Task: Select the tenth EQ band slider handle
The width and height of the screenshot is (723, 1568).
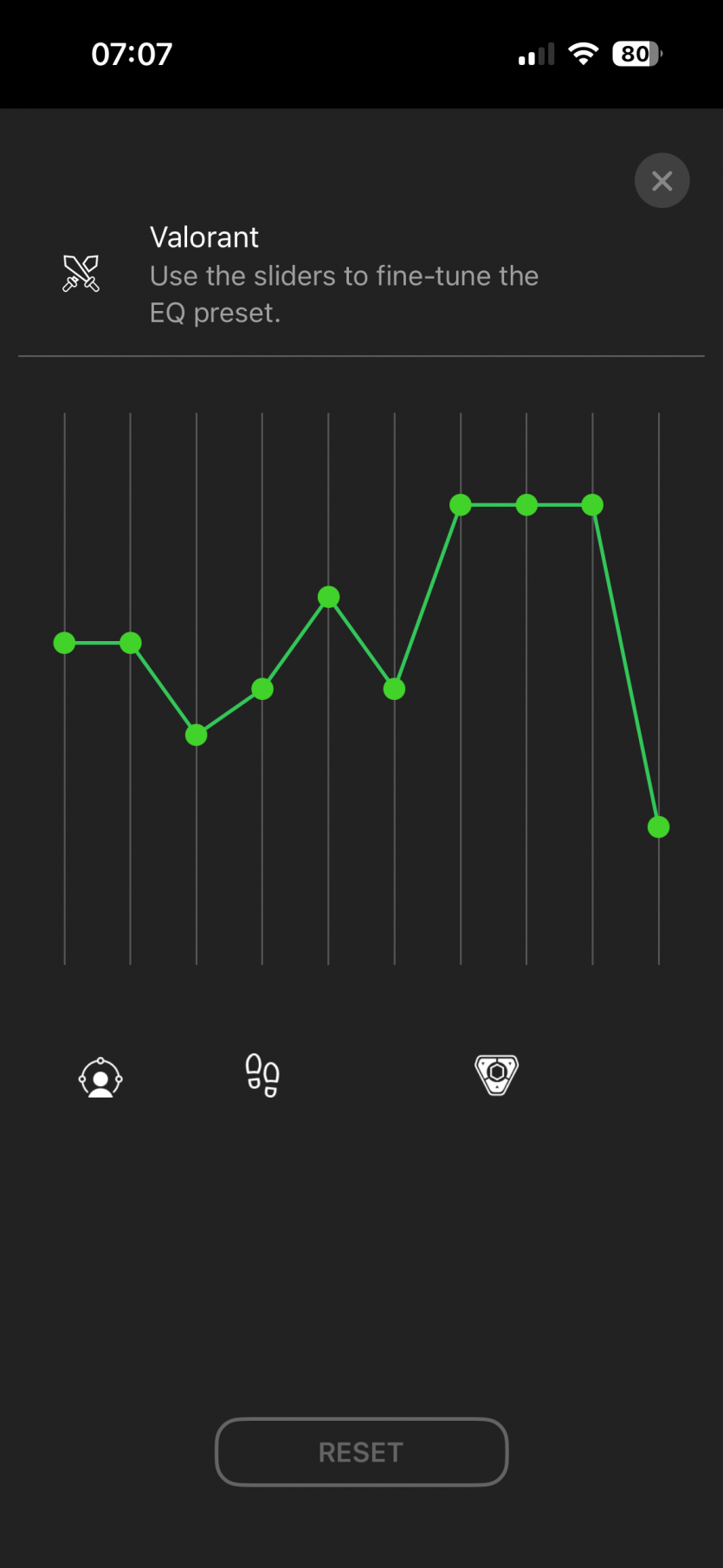Action: coord(659,827)
